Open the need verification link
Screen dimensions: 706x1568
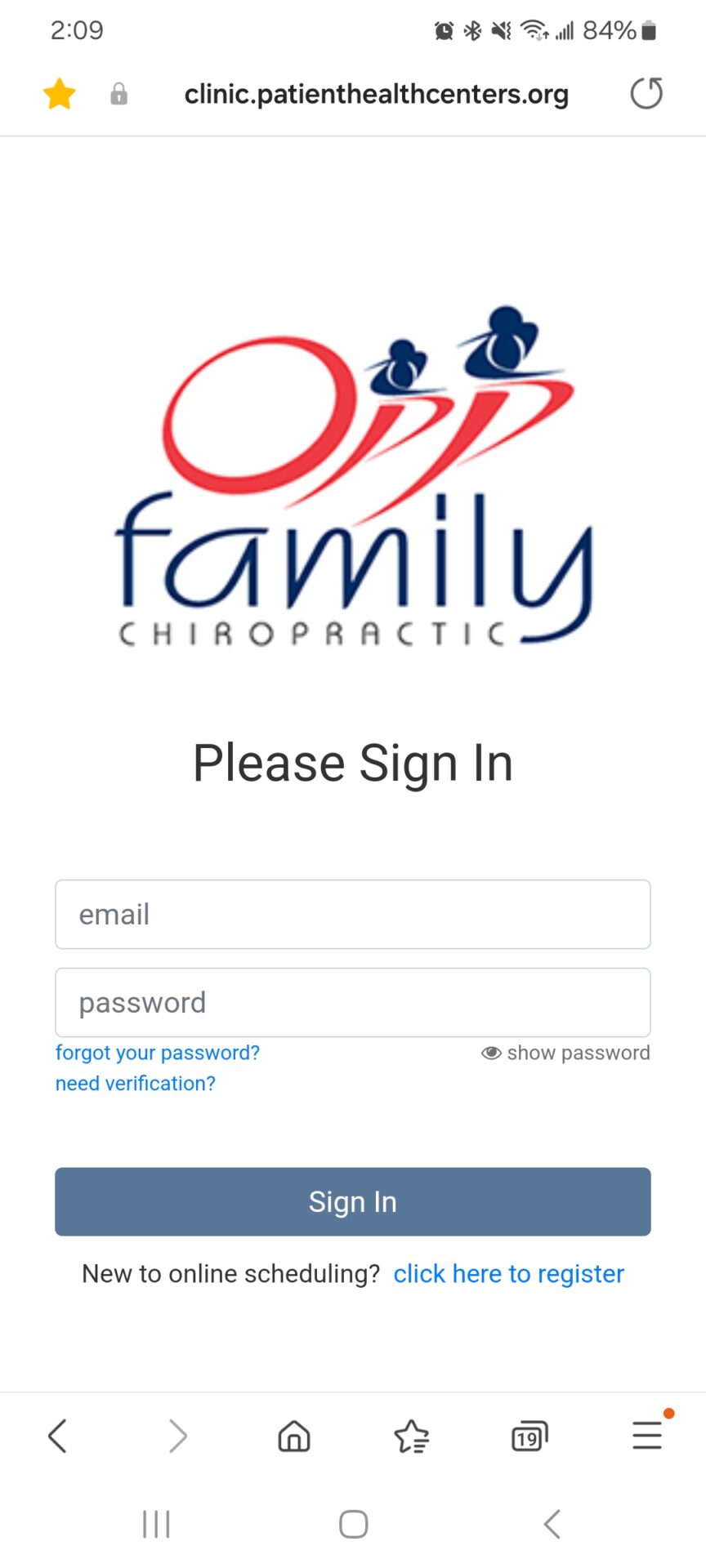(135, 1084)
